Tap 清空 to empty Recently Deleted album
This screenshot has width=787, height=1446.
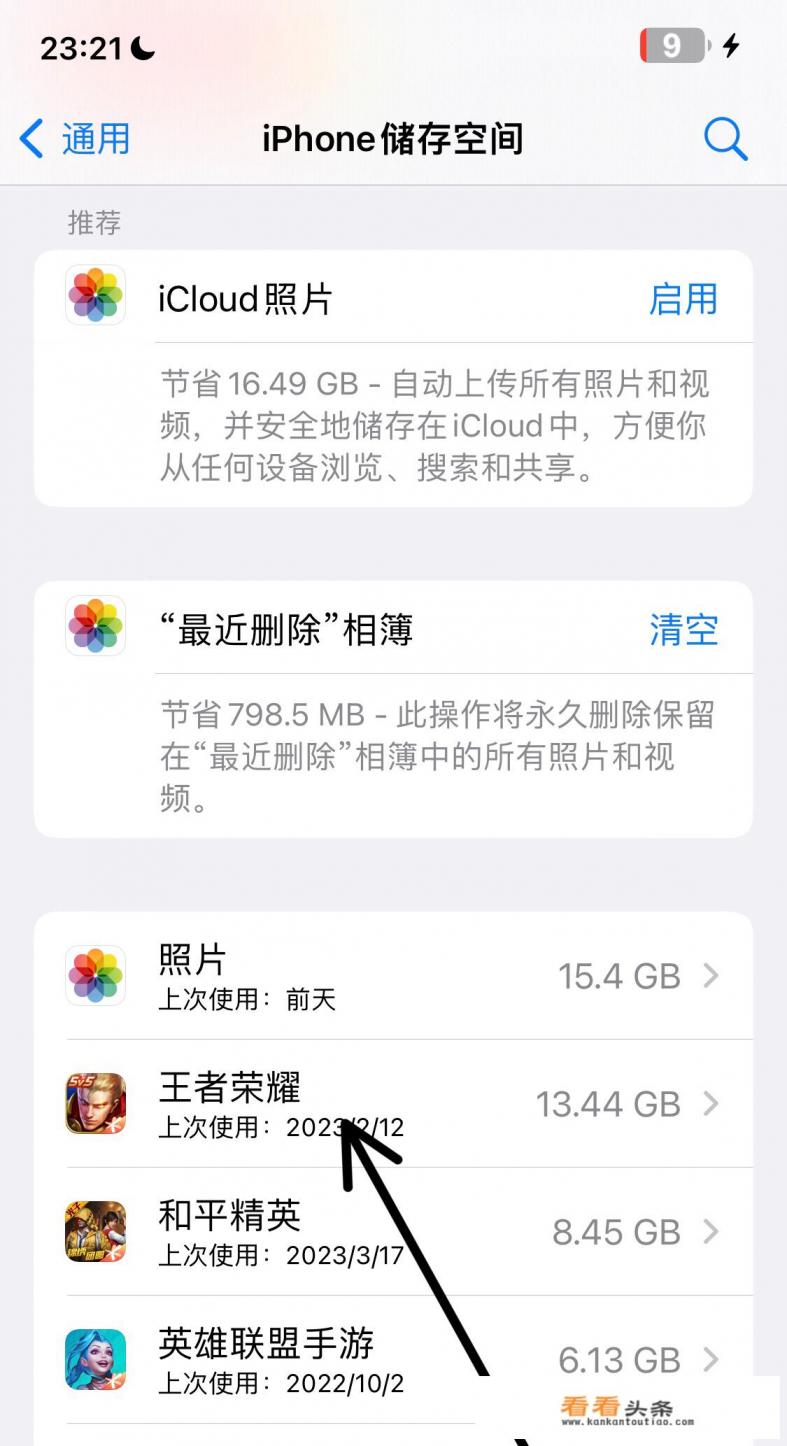685,629
